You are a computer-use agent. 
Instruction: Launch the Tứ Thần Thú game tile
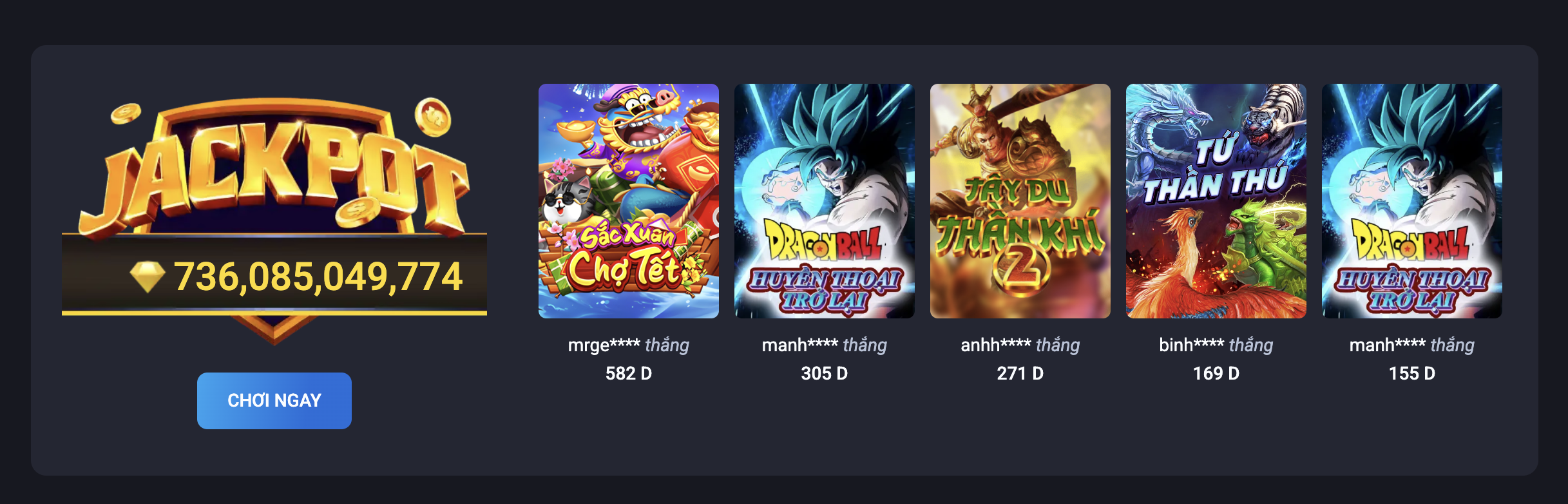coord(1216,200)
